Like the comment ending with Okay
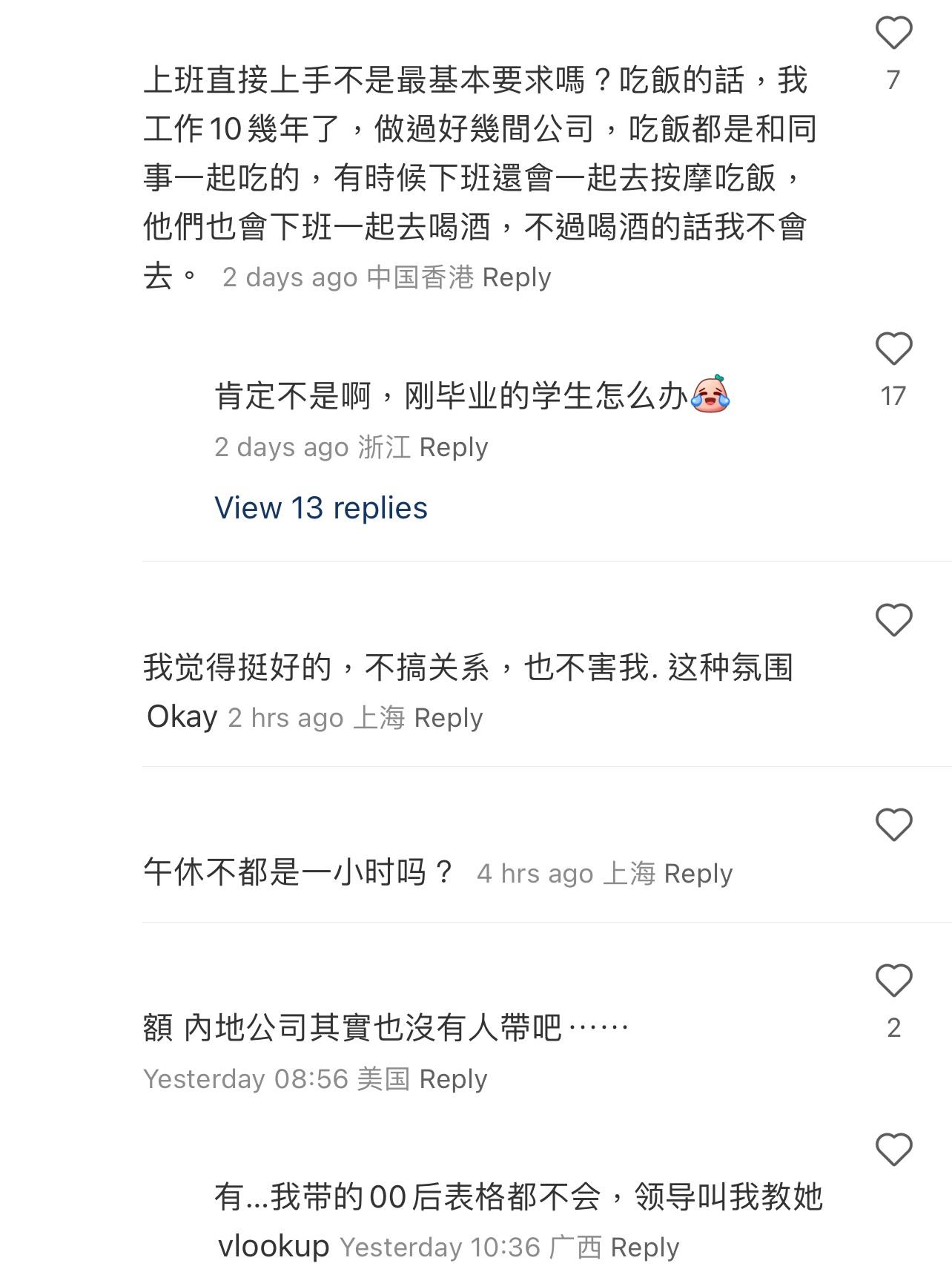The image size is (952, 1272). 893,620
